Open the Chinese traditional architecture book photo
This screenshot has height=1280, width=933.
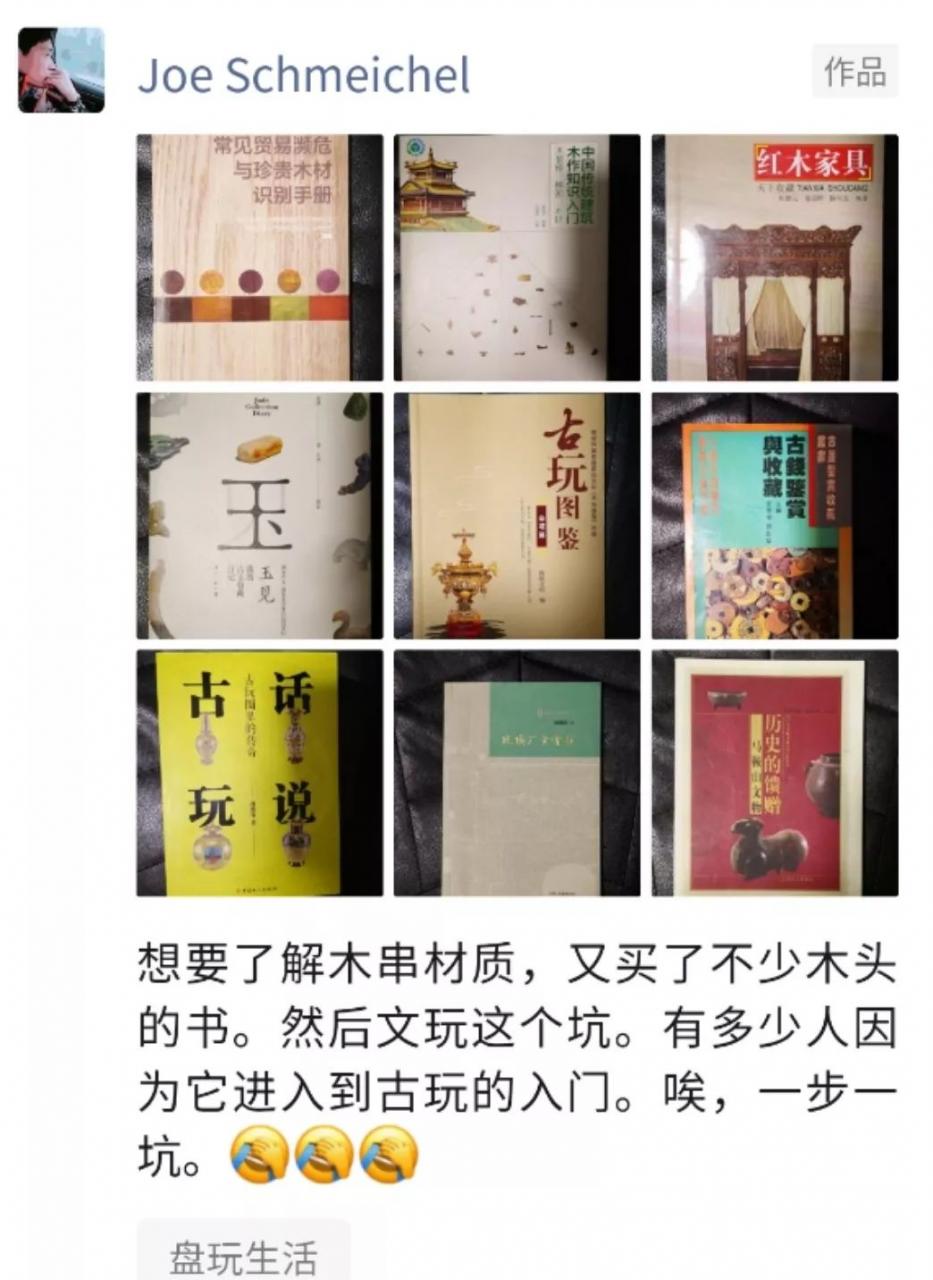tap(516, 257)
